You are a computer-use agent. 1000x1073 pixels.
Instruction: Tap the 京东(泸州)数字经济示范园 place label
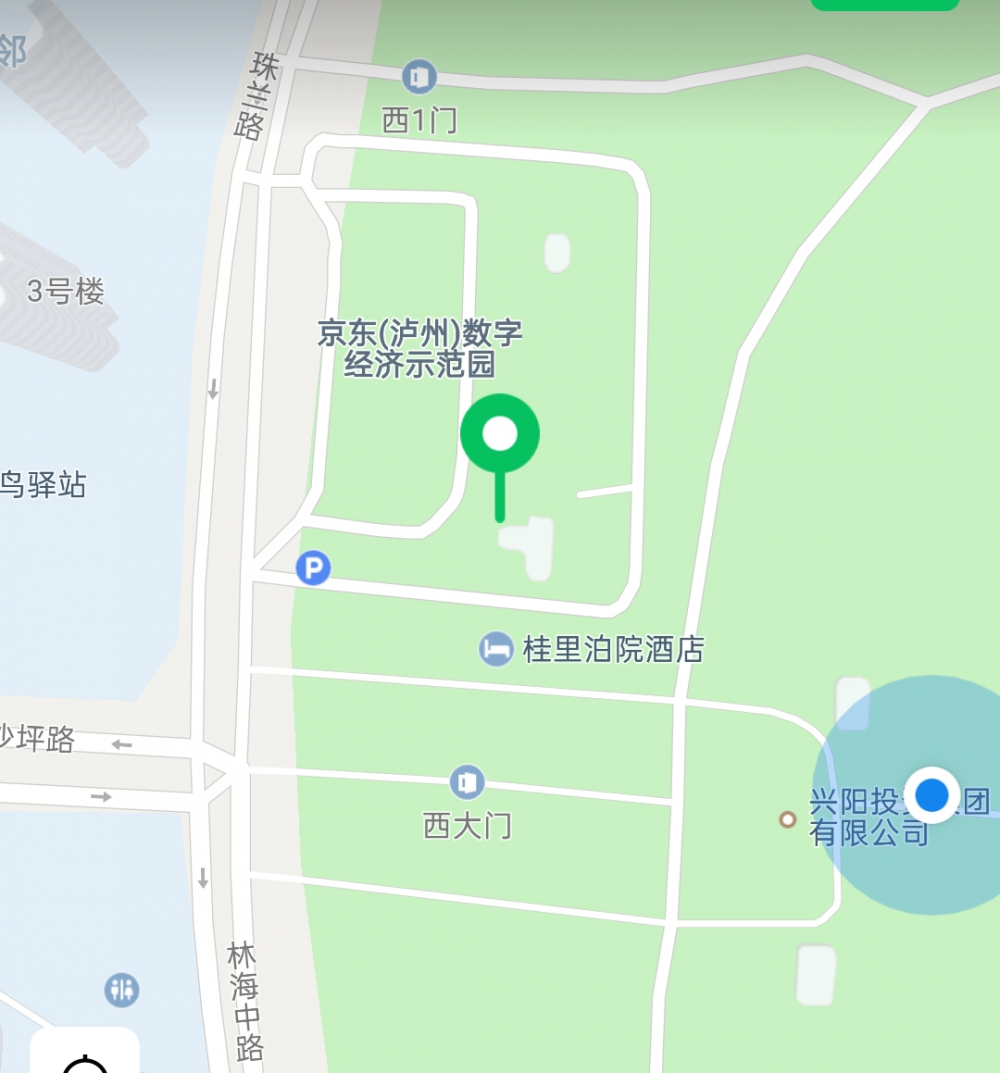pos(420,348)
